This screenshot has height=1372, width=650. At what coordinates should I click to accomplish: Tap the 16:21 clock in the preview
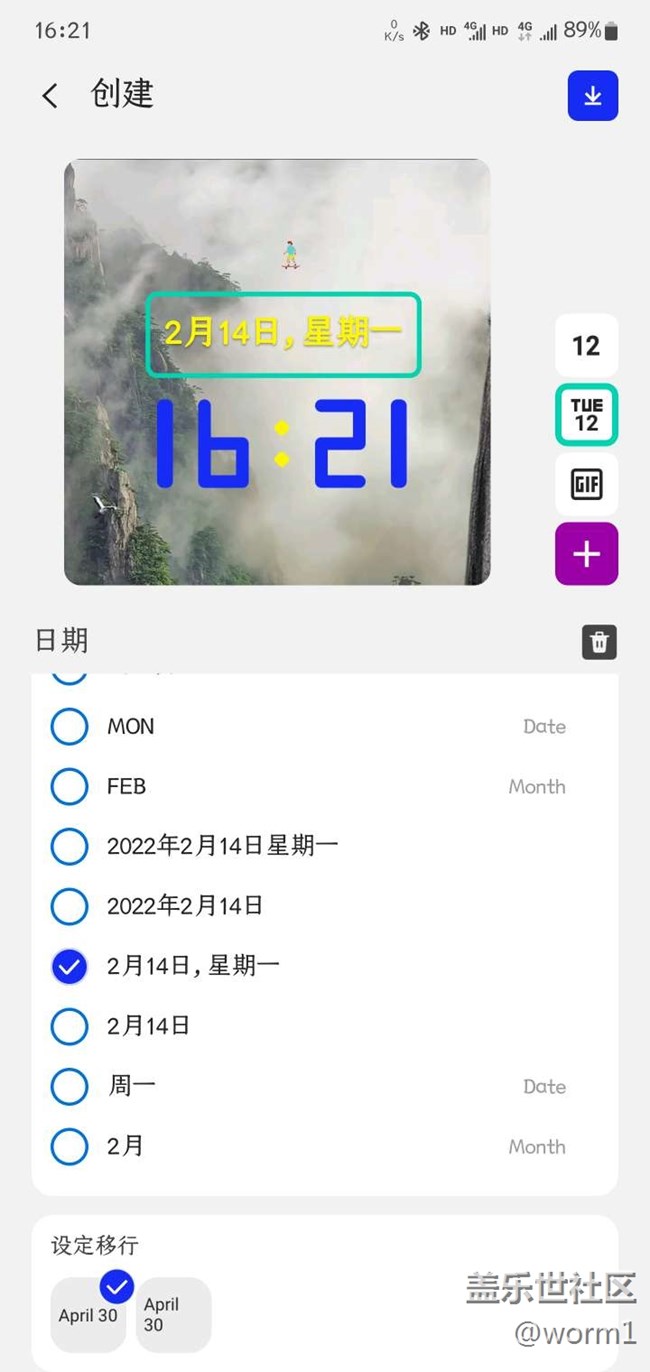click(x=282, y=443)
